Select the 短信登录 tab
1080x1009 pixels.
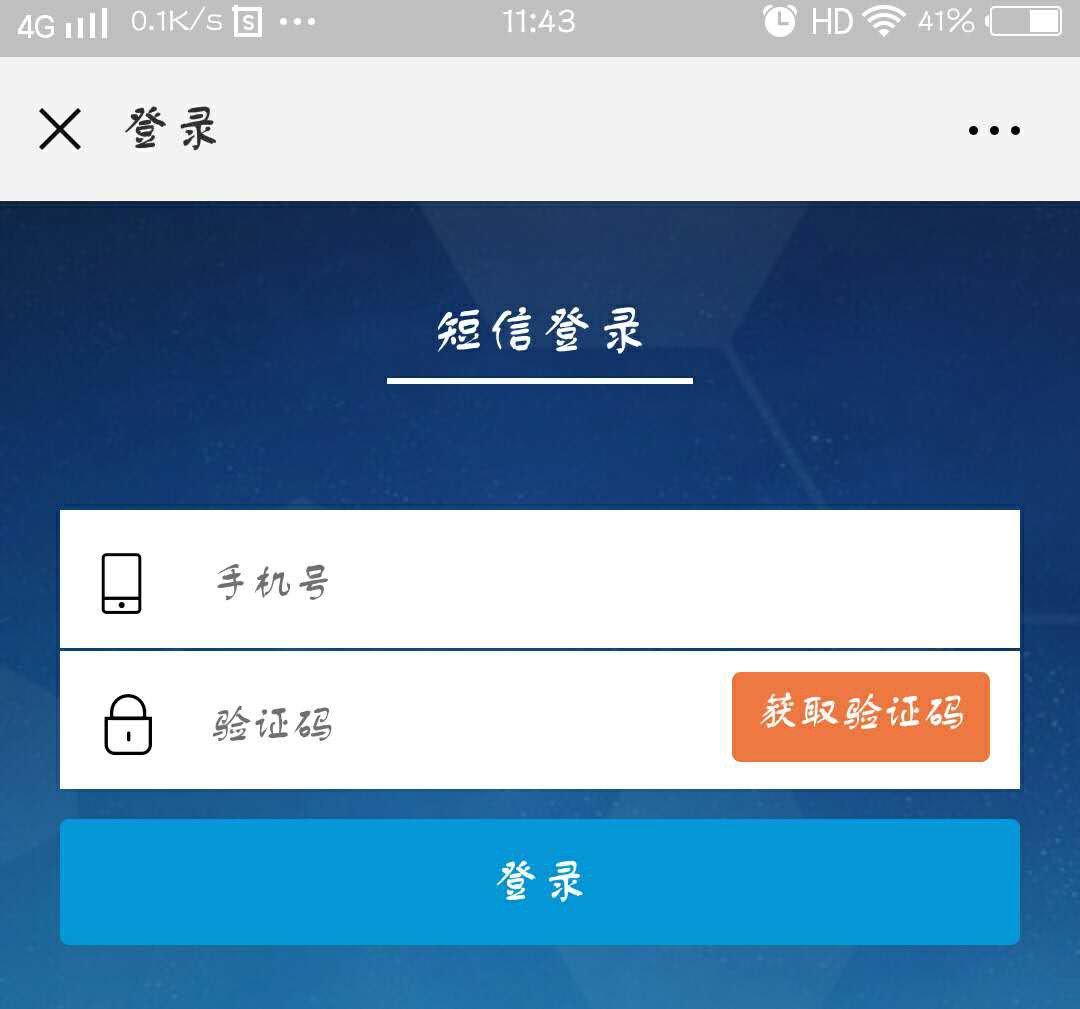click(540, 333)
